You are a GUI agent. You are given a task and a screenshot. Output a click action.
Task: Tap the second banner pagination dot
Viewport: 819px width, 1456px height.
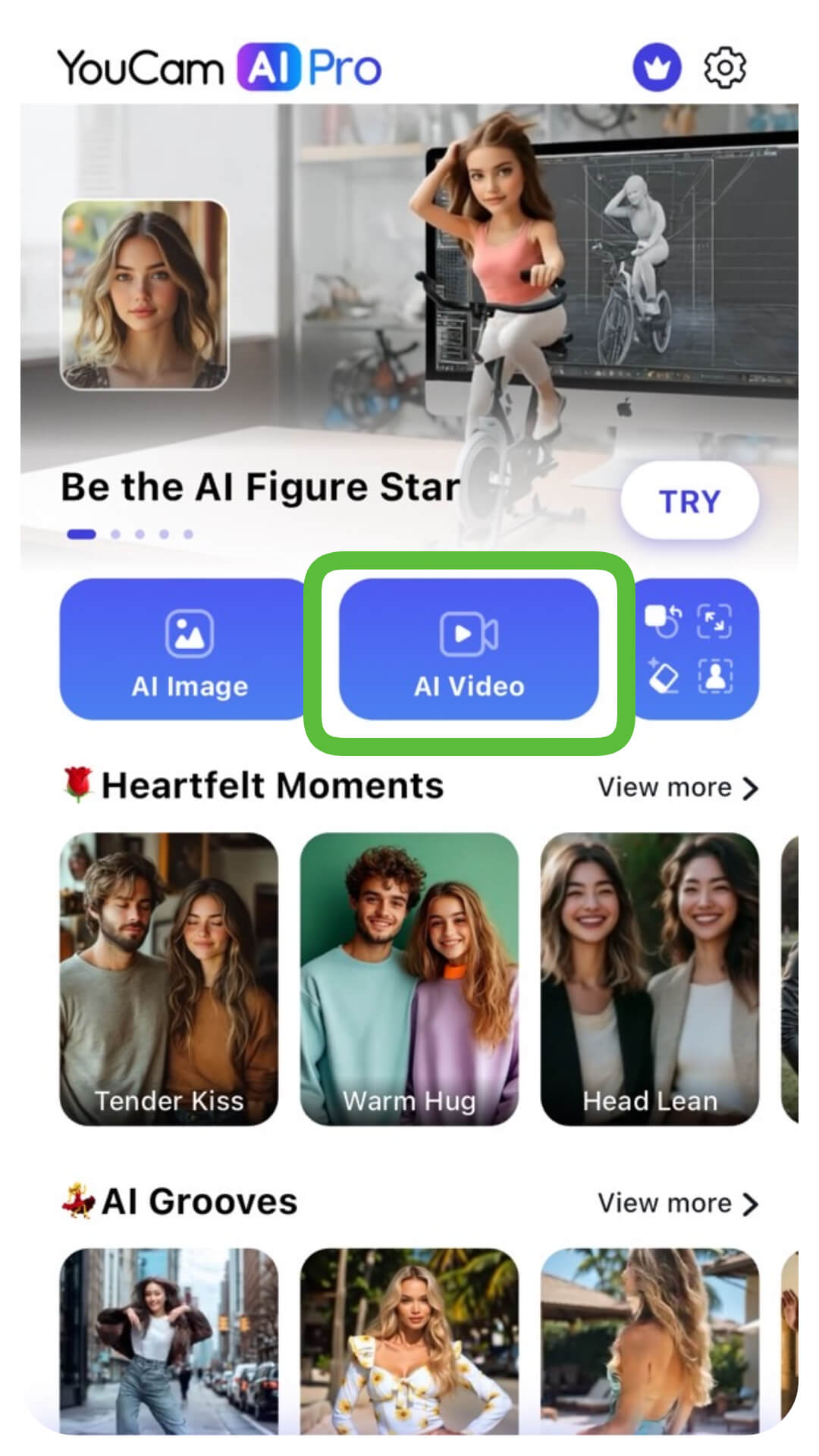[115, 533]
